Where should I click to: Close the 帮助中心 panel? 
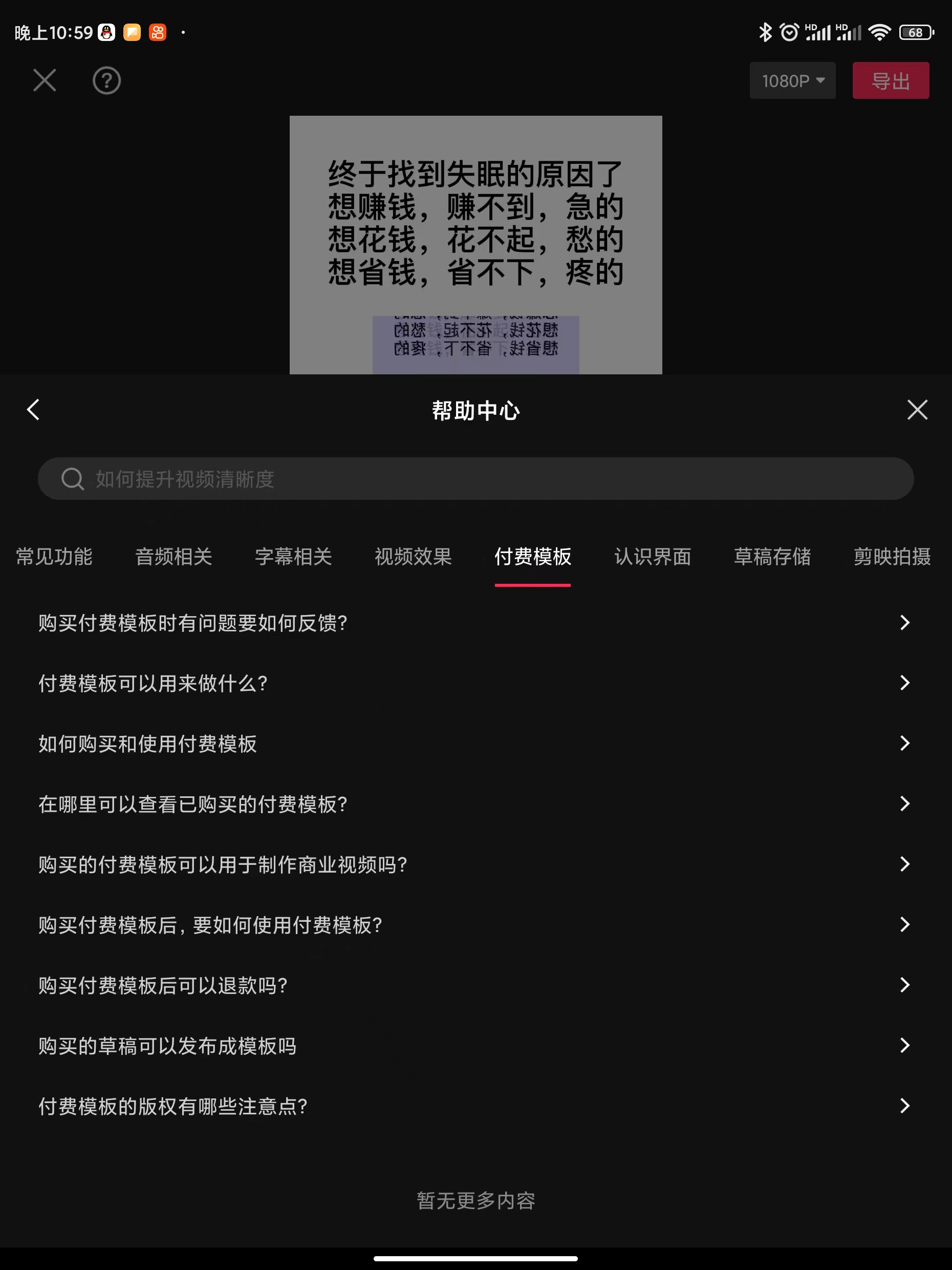pyautogui.click(x=917, y=410)
